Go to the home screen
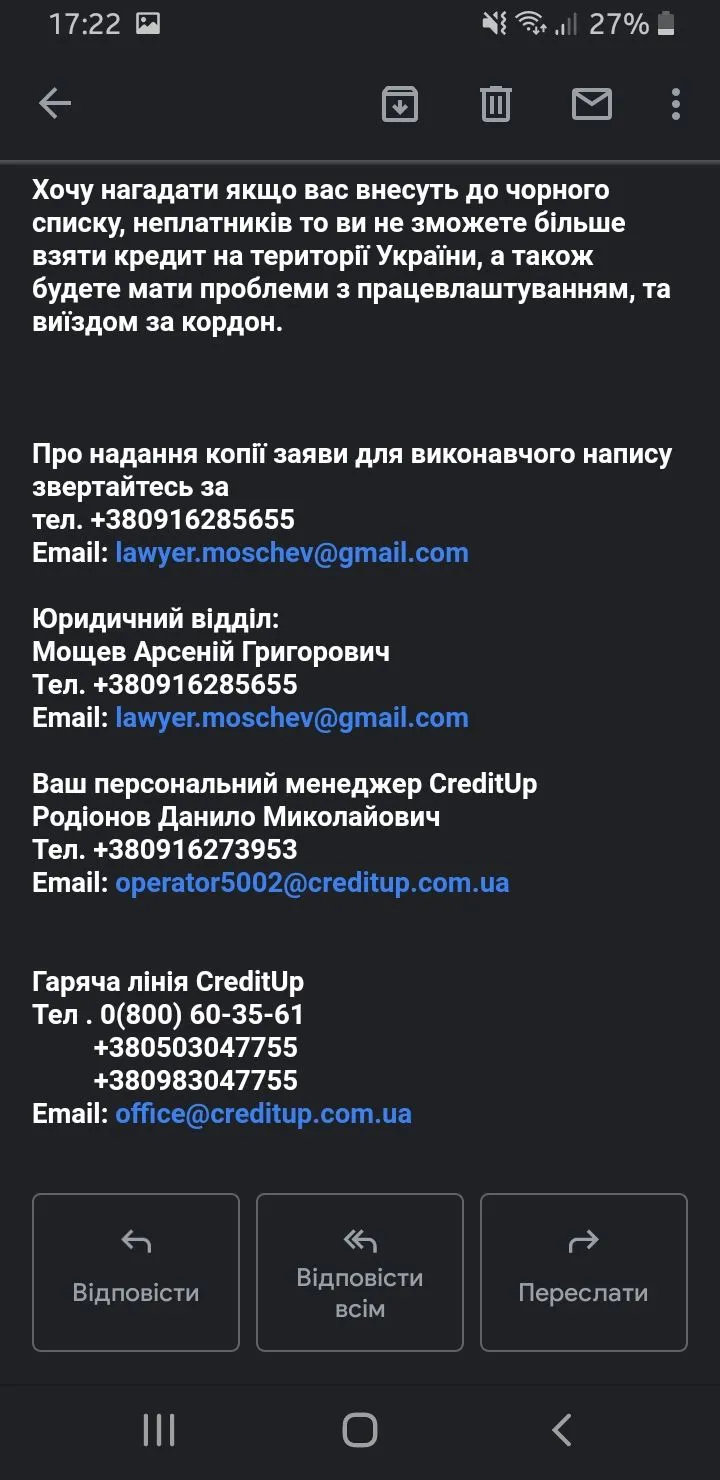720x1480 pixels. click(360, 1430)
